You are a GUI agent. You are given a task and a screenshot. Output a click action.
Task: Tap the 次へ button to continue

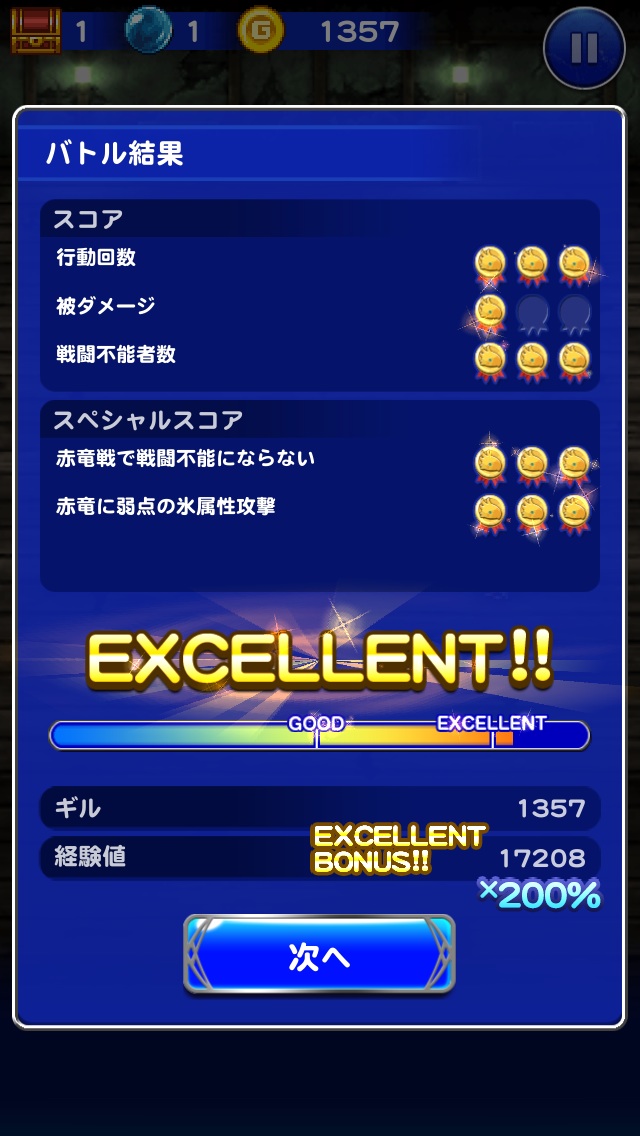(319, 955)
